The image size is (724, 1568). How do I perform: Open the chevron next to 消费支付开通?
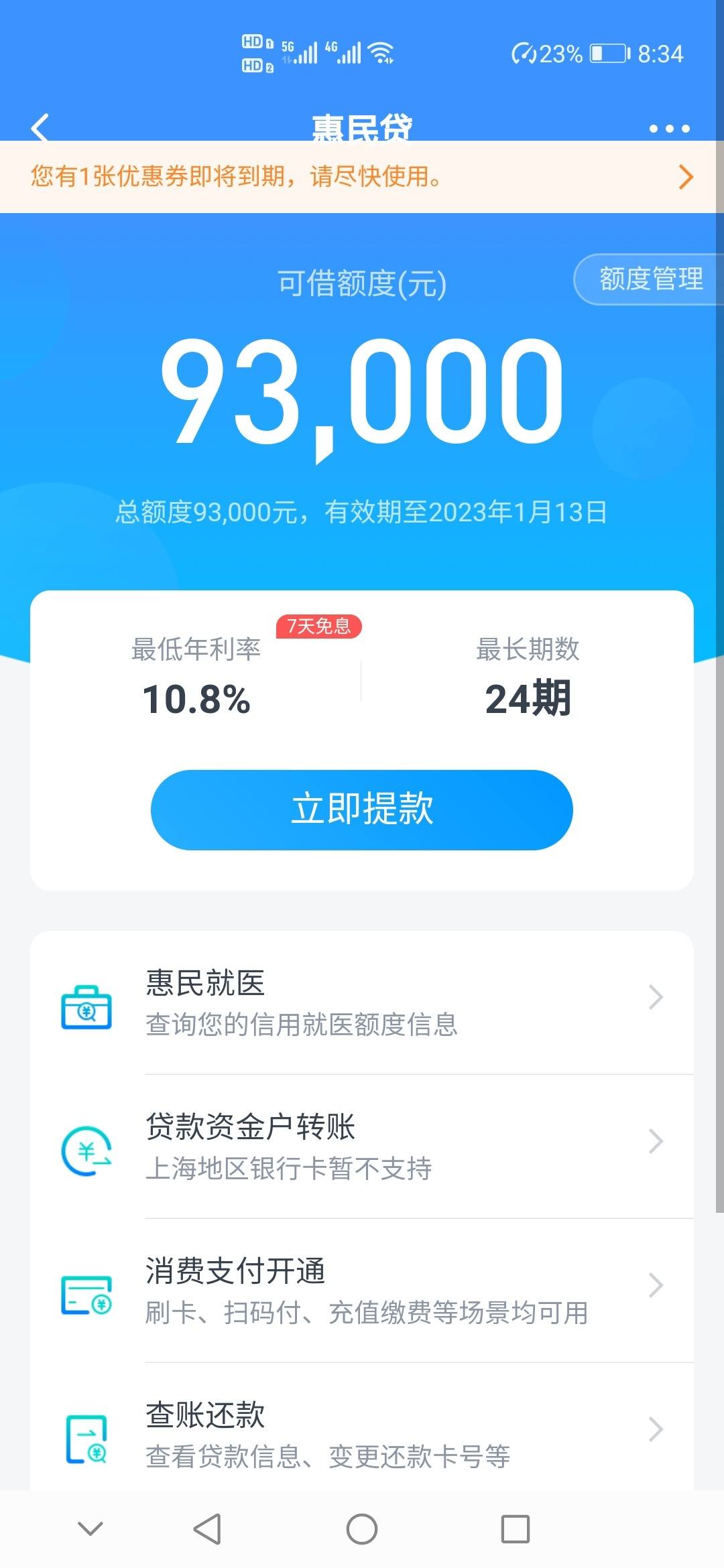coord(655,1287)
